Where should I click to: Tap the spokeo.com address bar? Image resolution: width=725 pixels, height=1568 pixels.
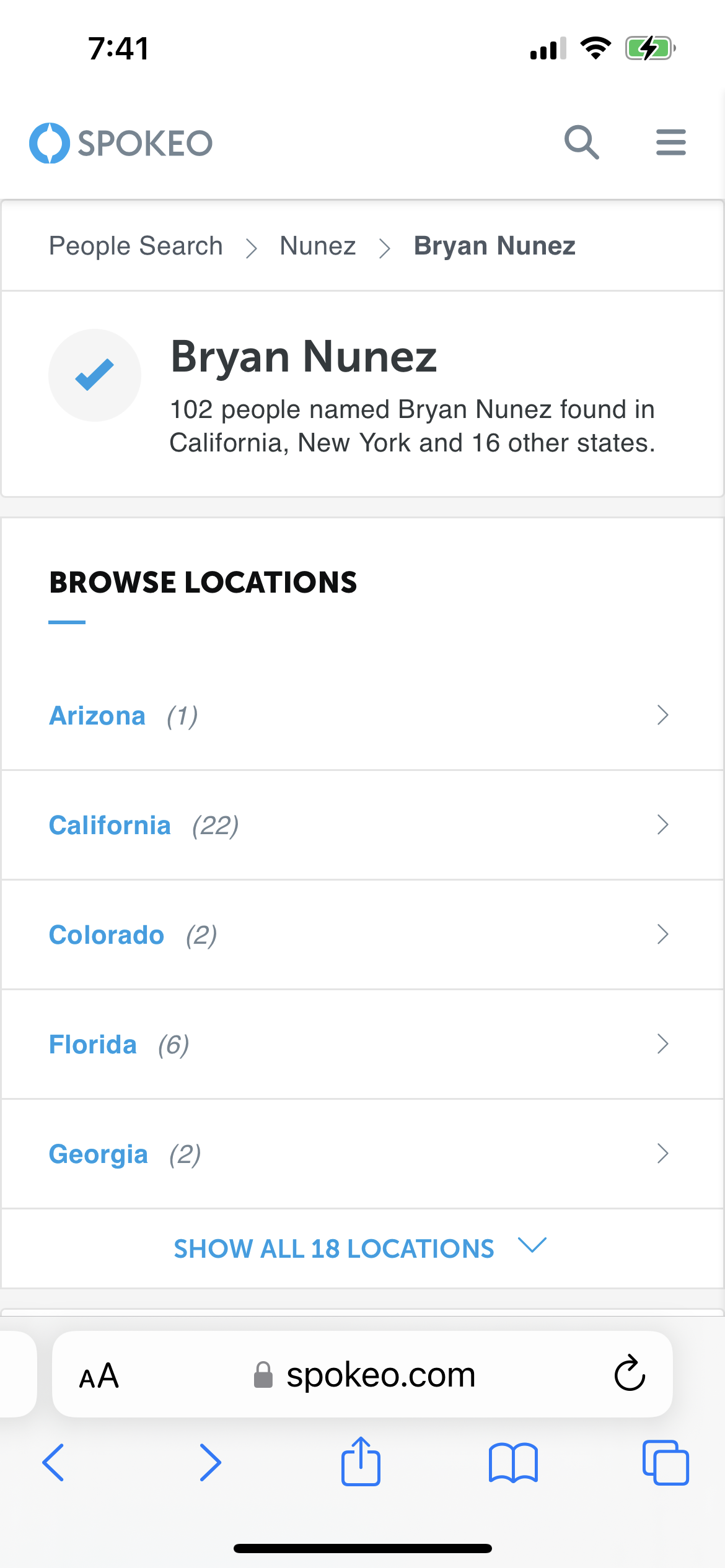click(364, 1375)
